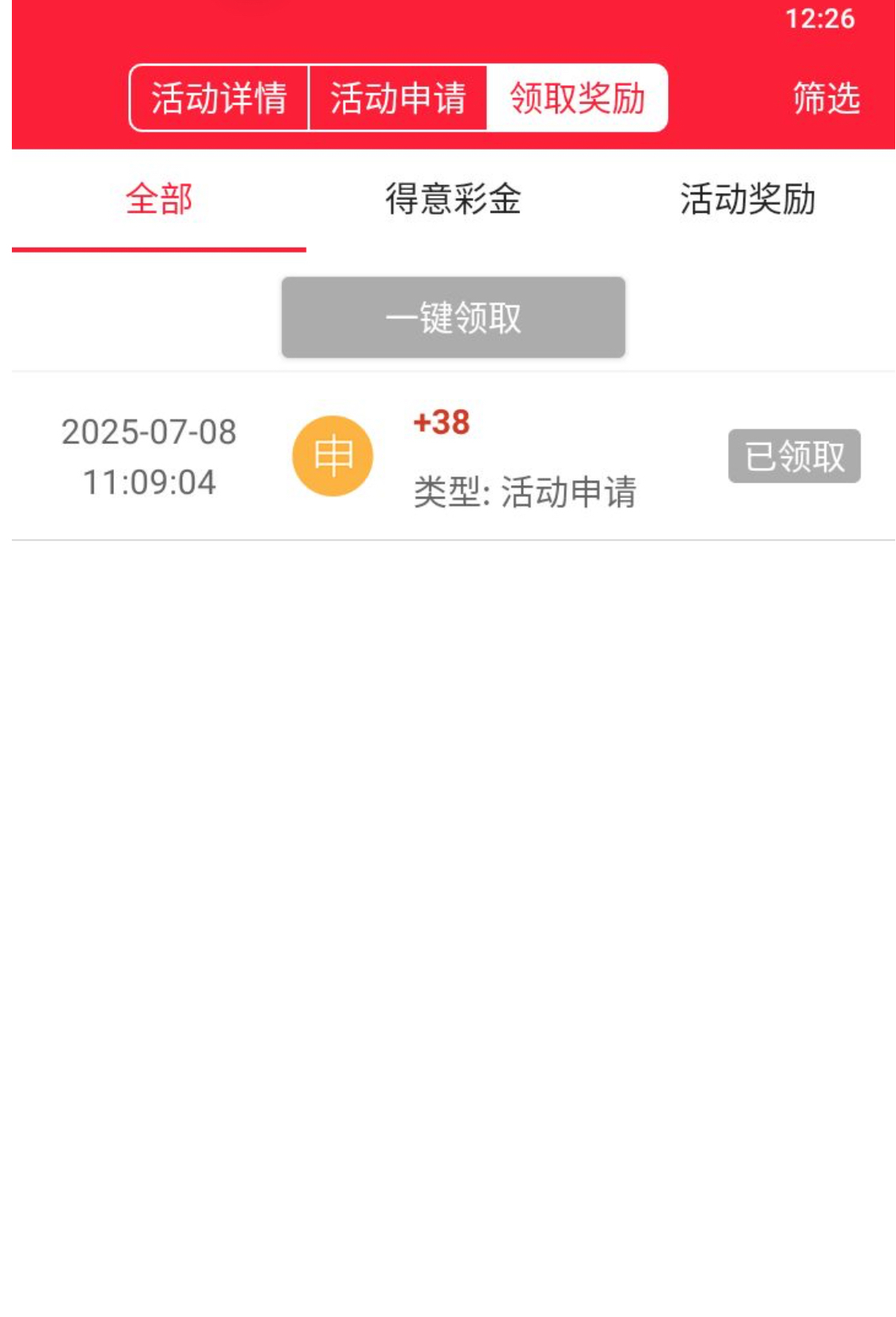Select the 领取奖励 segment
Screen dimensions: 896x1317
point(577,98)
